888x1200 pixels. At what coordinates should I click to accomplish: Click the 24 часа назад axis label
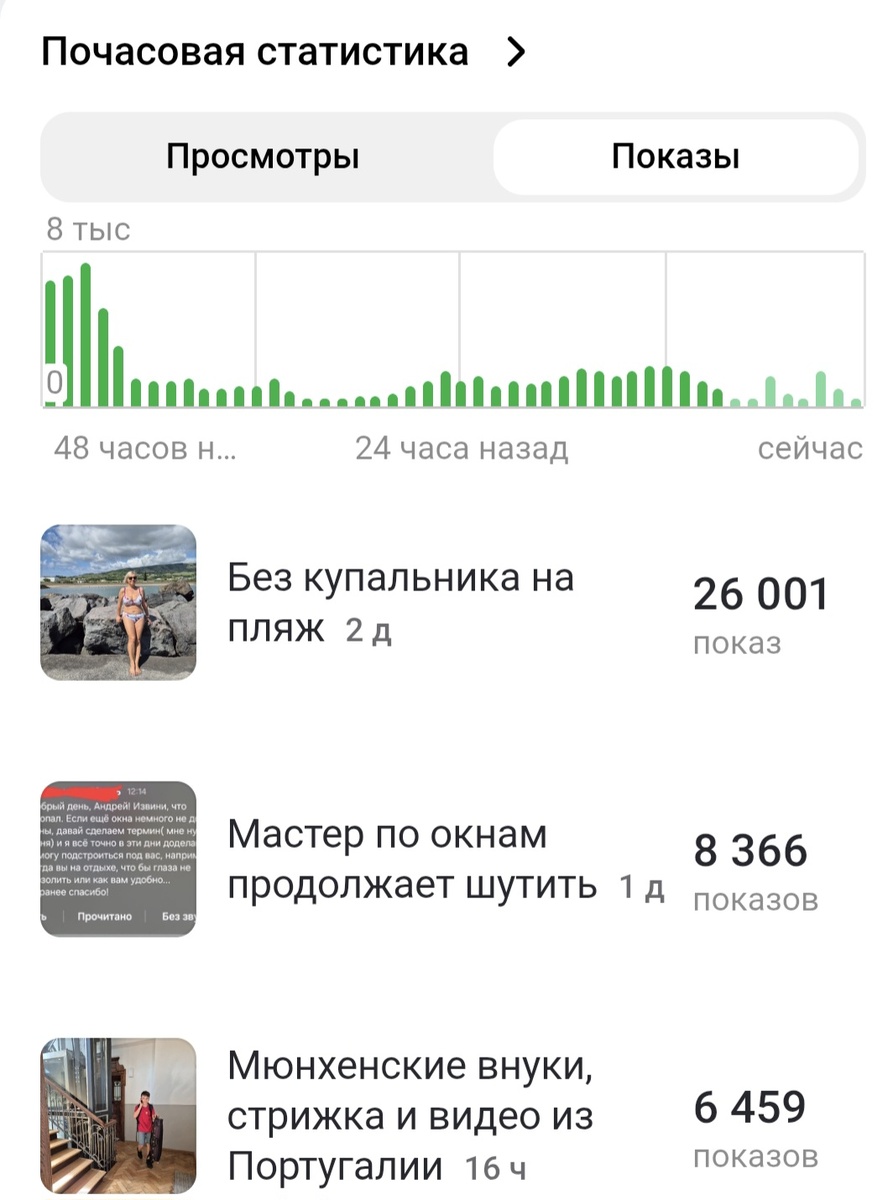[x=462, y=449]
